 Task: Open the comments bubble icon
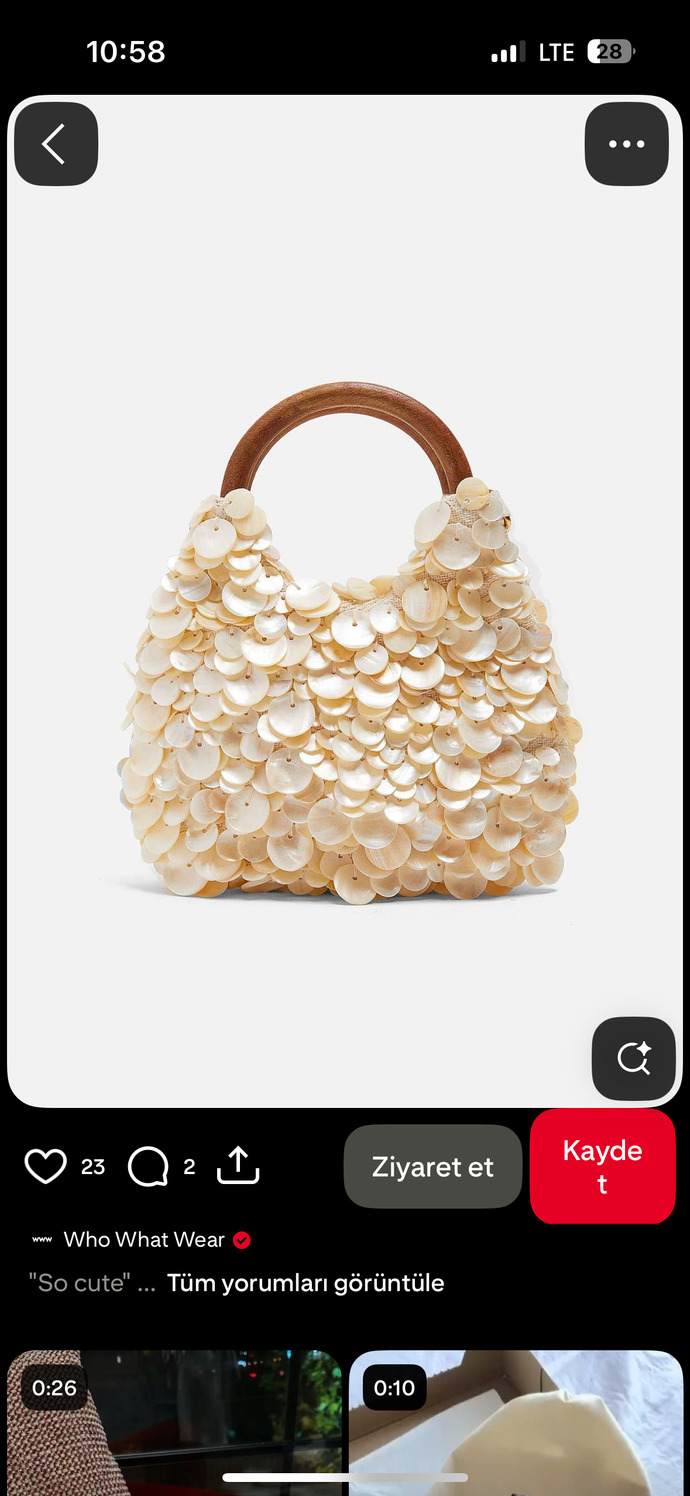148,1166
